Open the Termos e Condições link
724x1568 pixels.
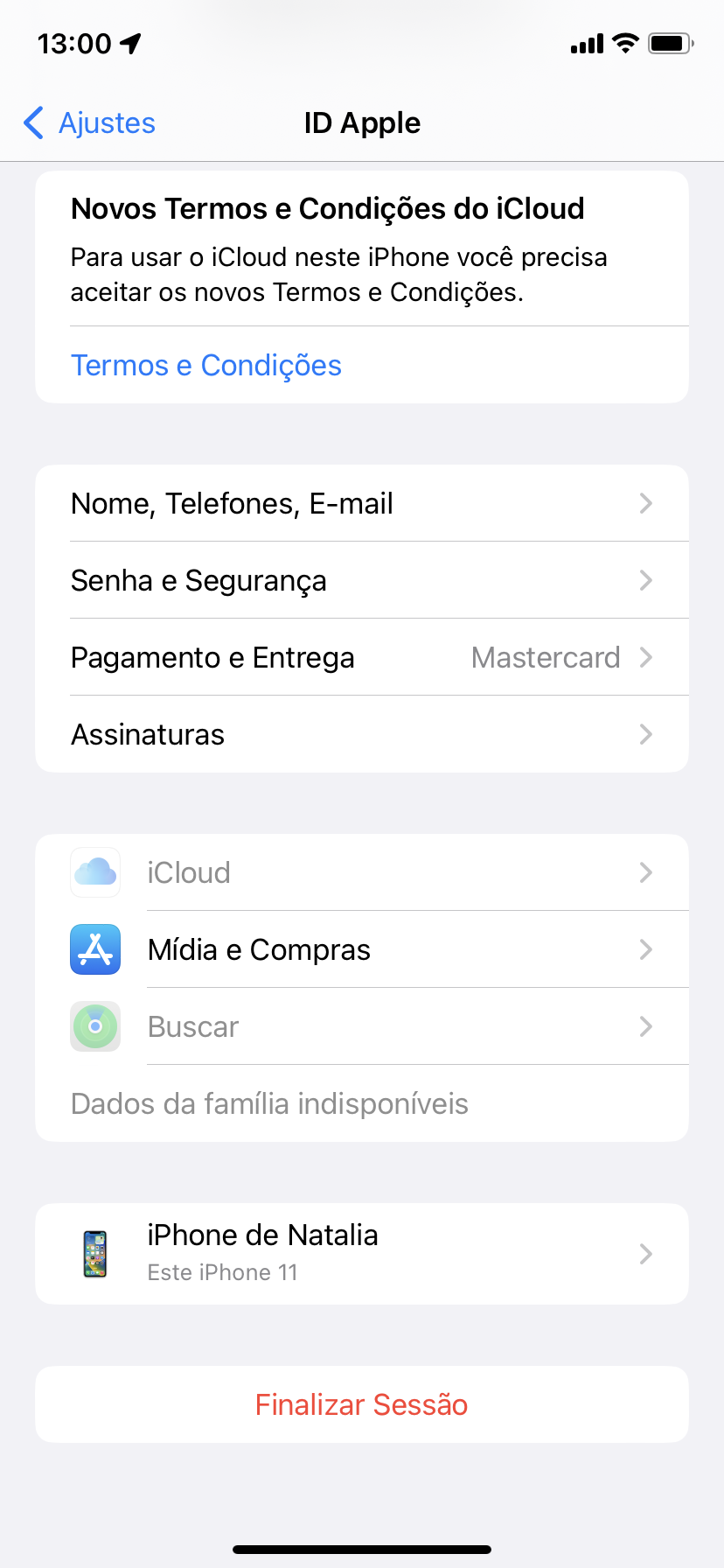coord(206,366)
